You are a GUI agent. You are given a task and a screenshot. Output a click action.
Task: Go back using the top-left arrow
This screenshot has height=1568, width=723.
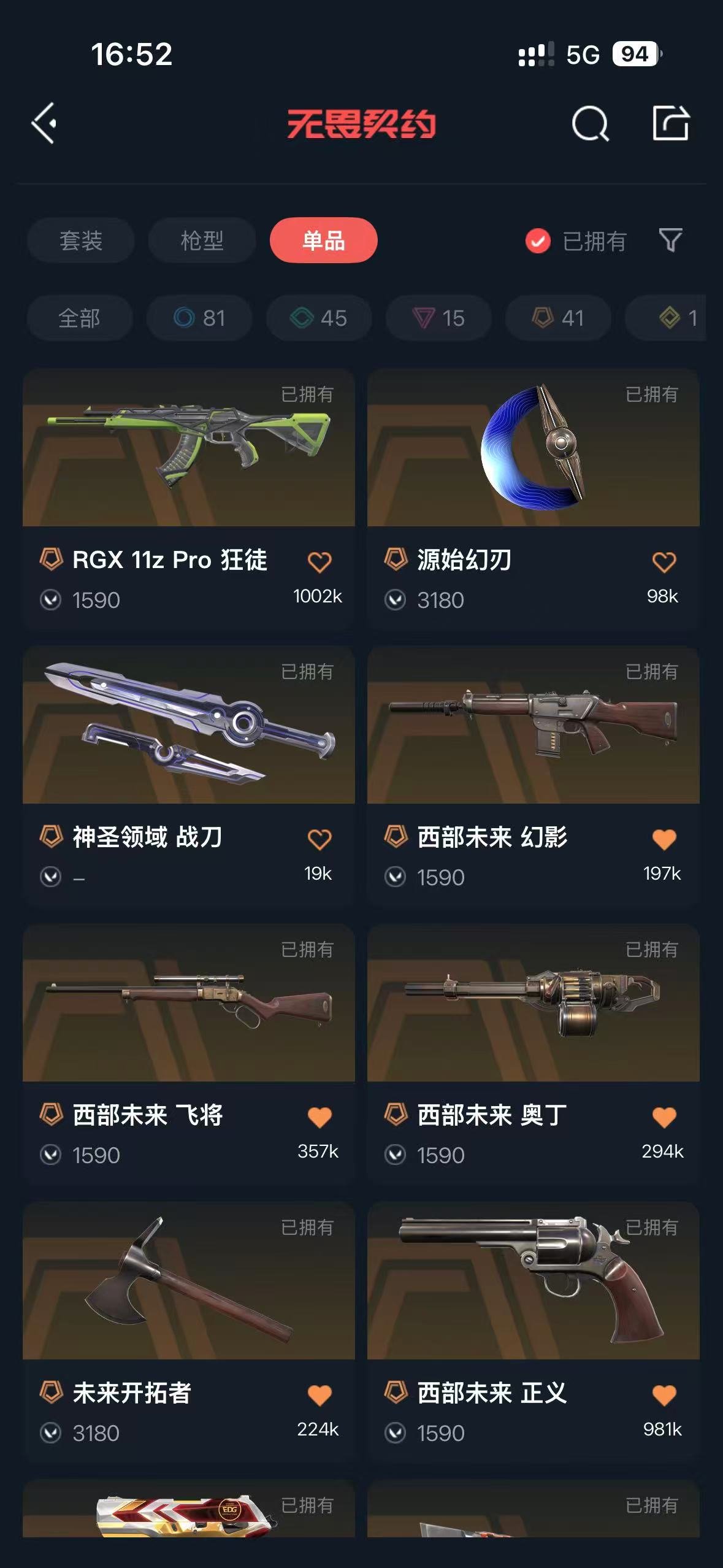(x=44, y=123)
